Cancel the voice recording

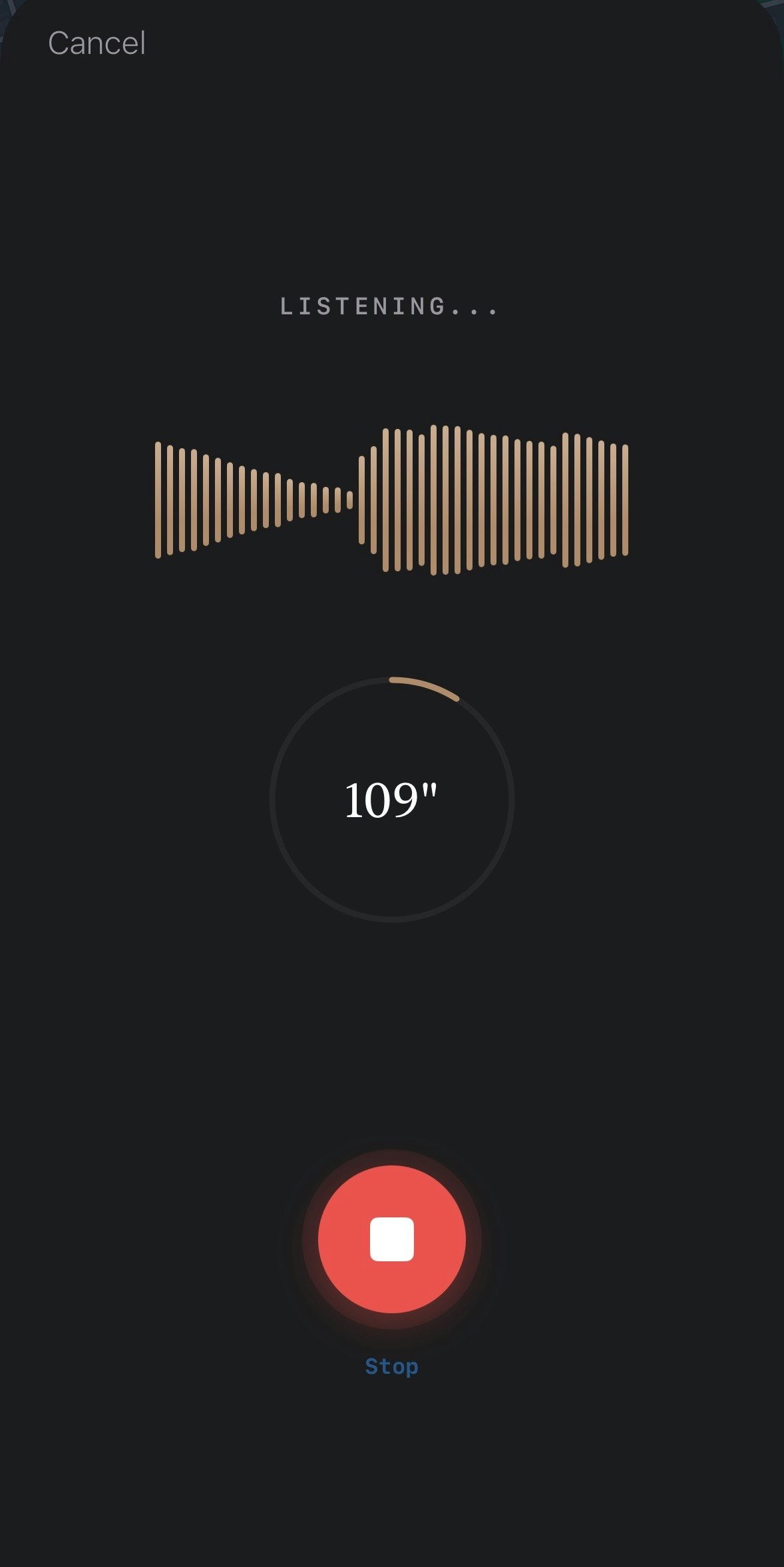pos(97,44)
